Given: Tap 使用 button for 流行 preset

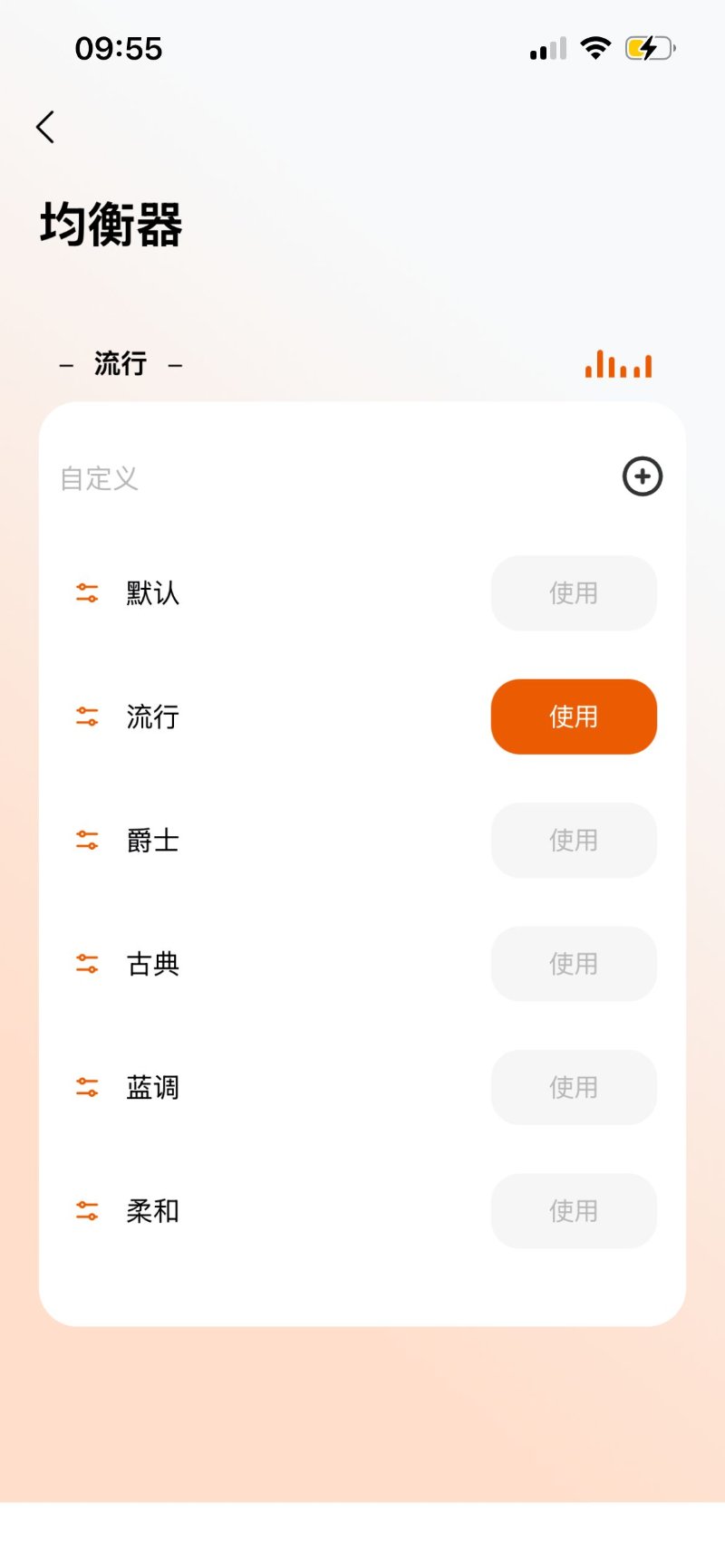Looking at the screenshot, I should tap(573, 717).
